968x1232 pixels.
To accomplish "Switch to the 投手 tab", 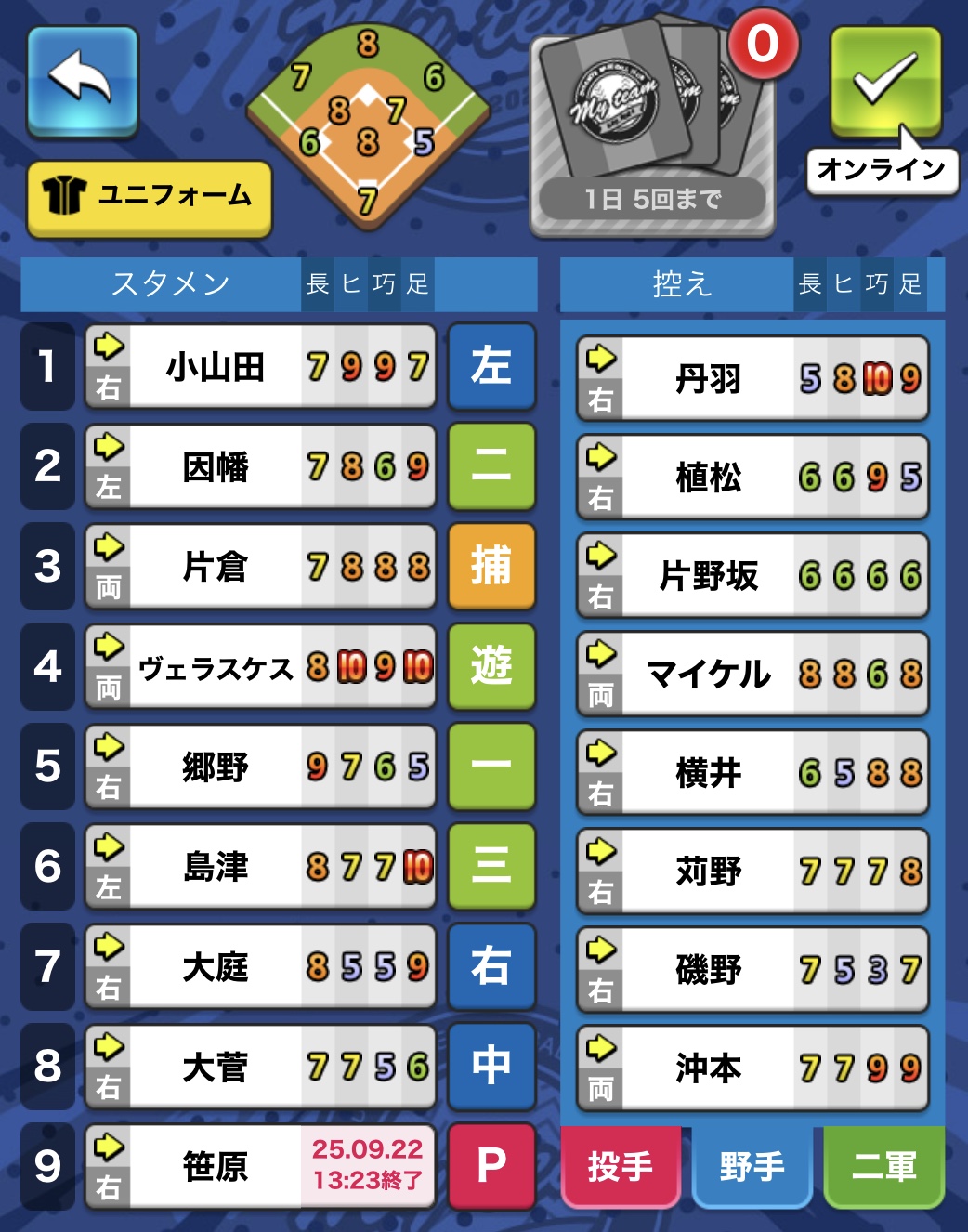I will [x=621, y=1167].
